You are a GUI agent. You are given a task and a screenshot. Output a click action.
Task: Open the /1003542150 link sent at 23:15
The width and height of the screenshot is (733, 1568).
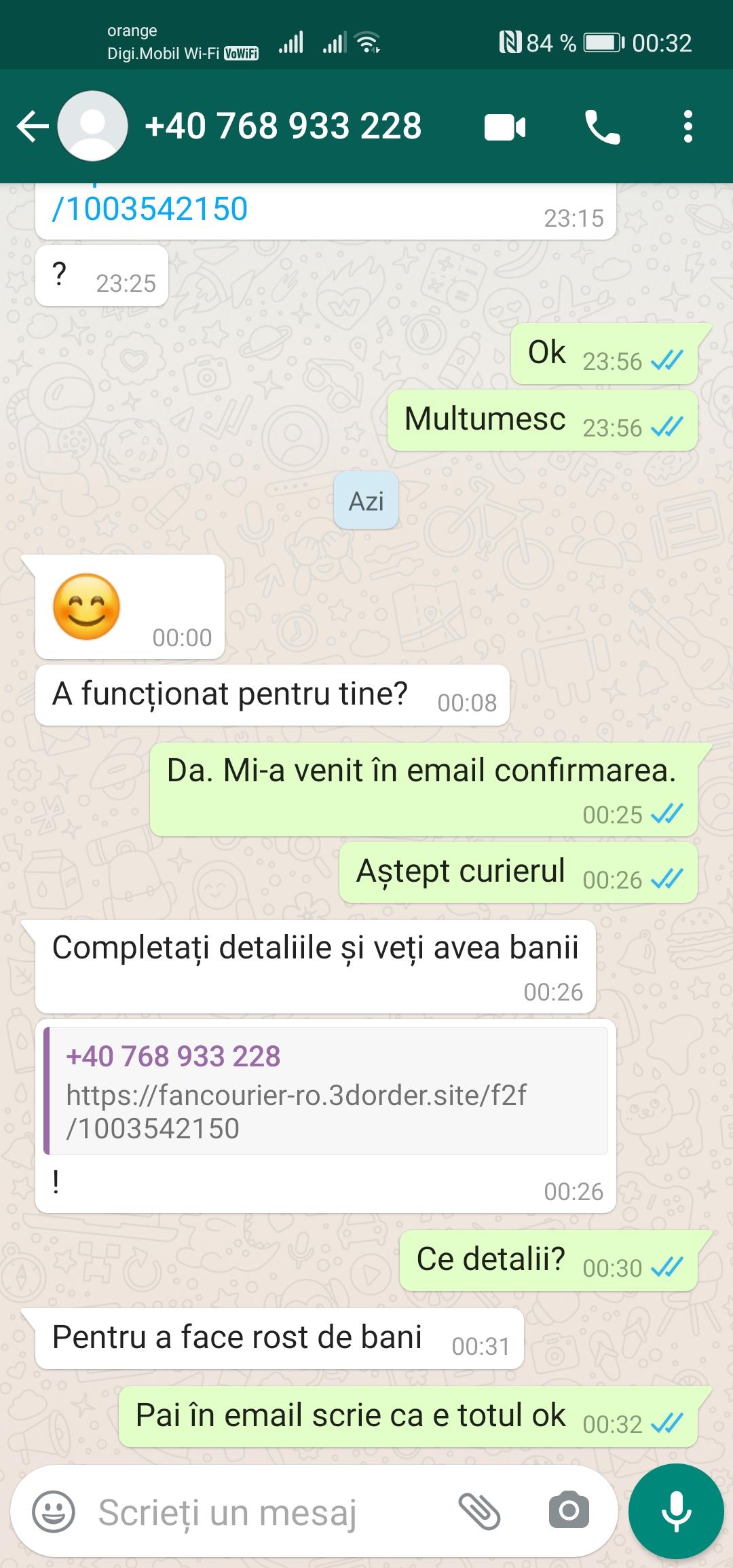click(x=151, y=209)
